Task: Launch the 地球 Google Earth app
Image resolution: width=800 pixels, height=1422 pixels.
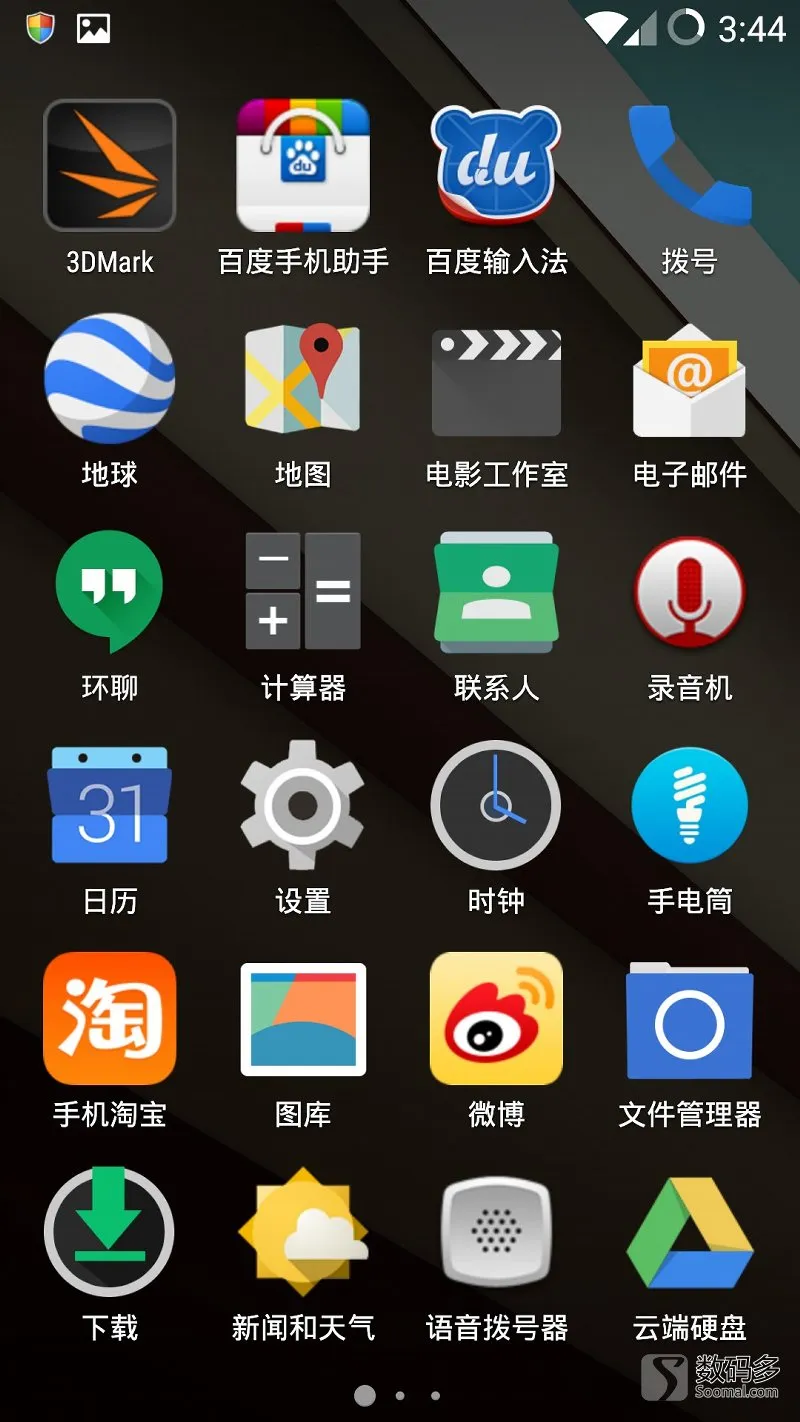Action: (x=109, y=379)
